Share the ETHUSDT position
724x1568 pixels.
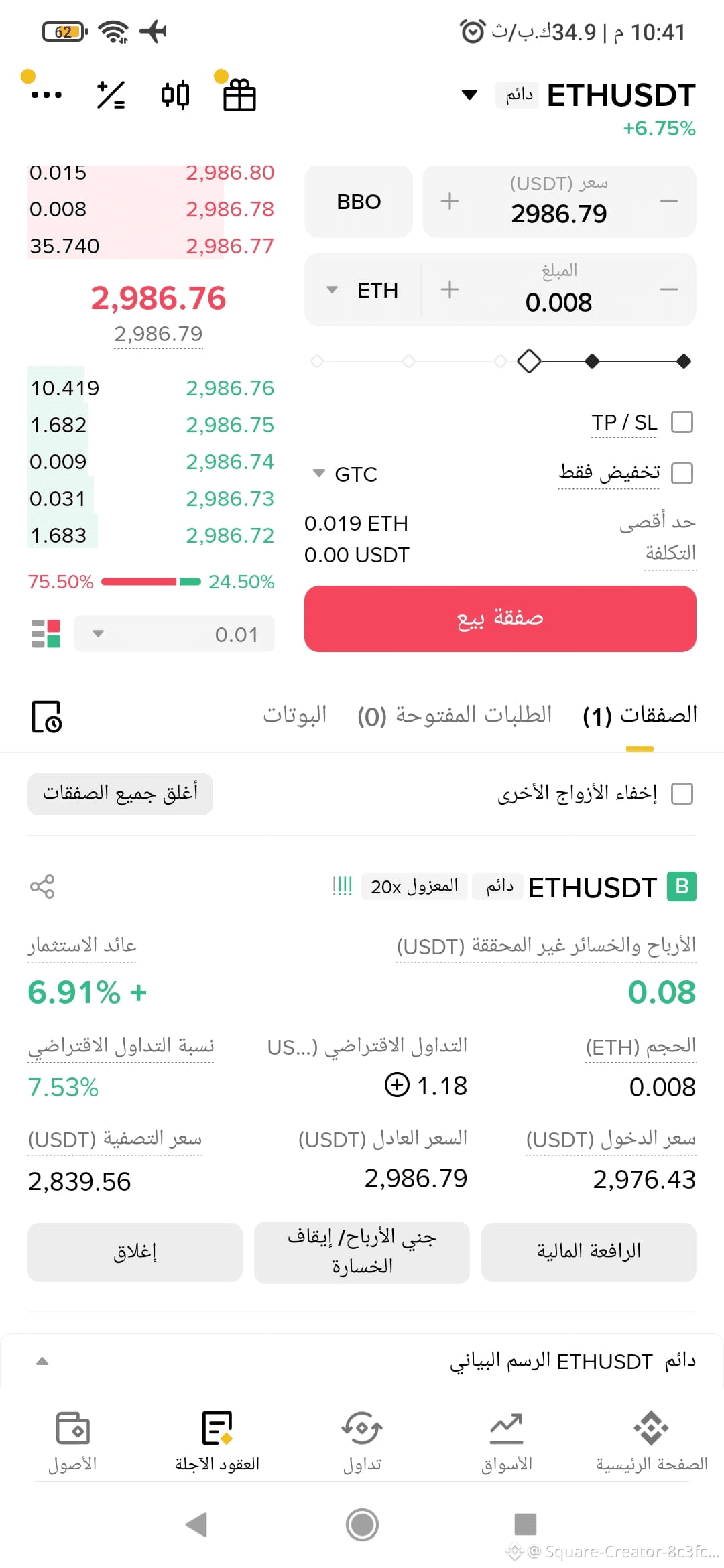click(x=42, y=887)
